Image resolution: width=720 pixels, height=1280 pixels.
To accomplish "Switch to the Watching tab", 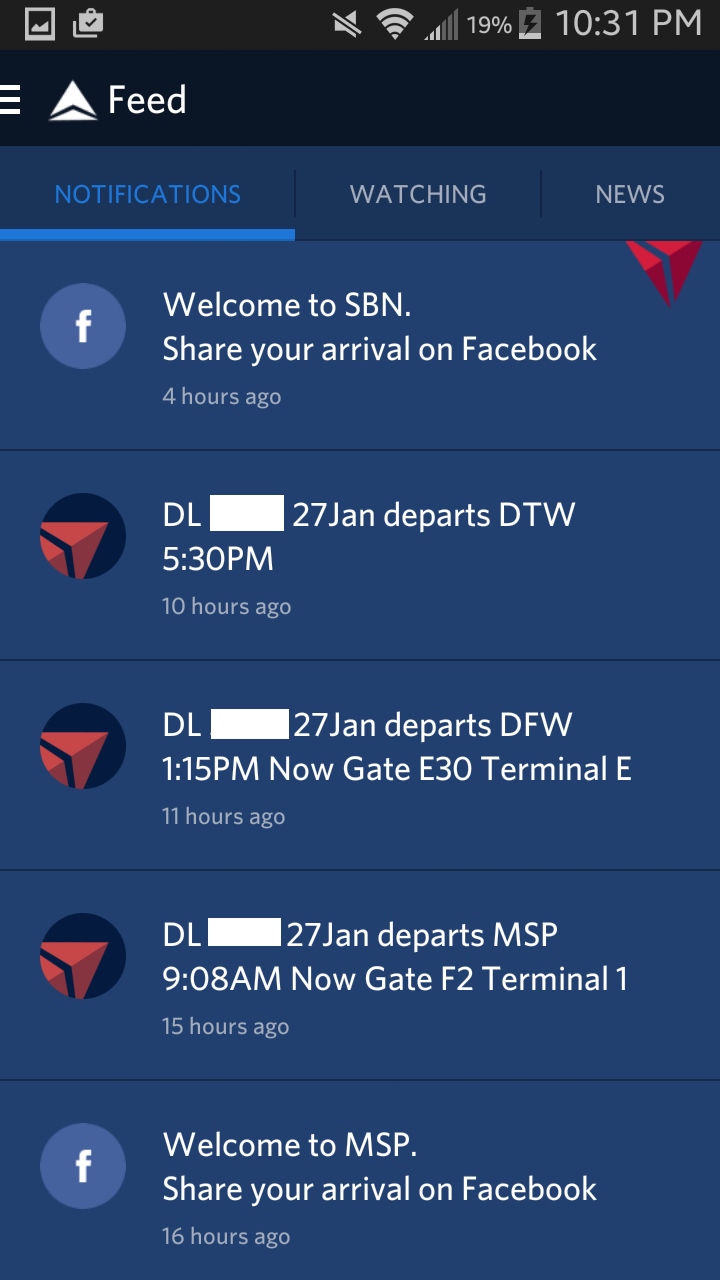I will click(x=418, y=194).
